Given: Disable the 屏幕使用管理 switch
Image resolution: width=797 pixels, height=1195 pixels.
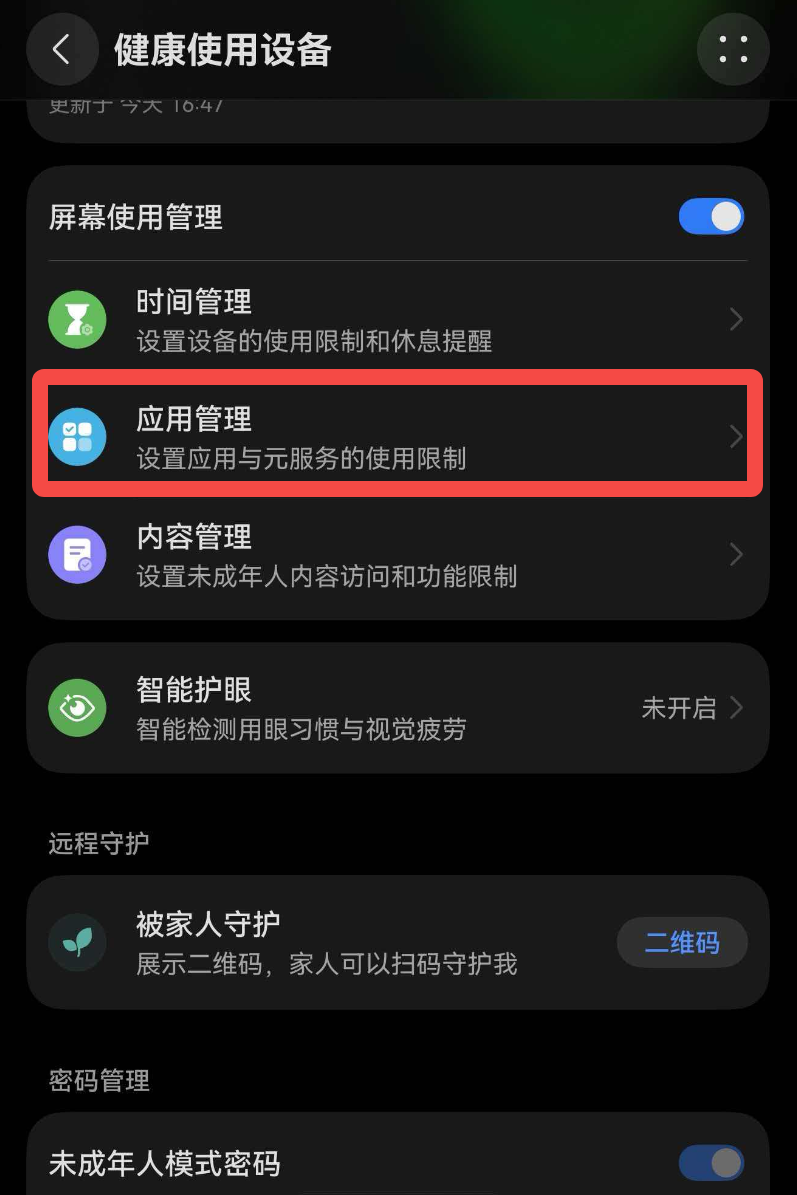Looking at the screenshot, I should [x=711, y=216].
